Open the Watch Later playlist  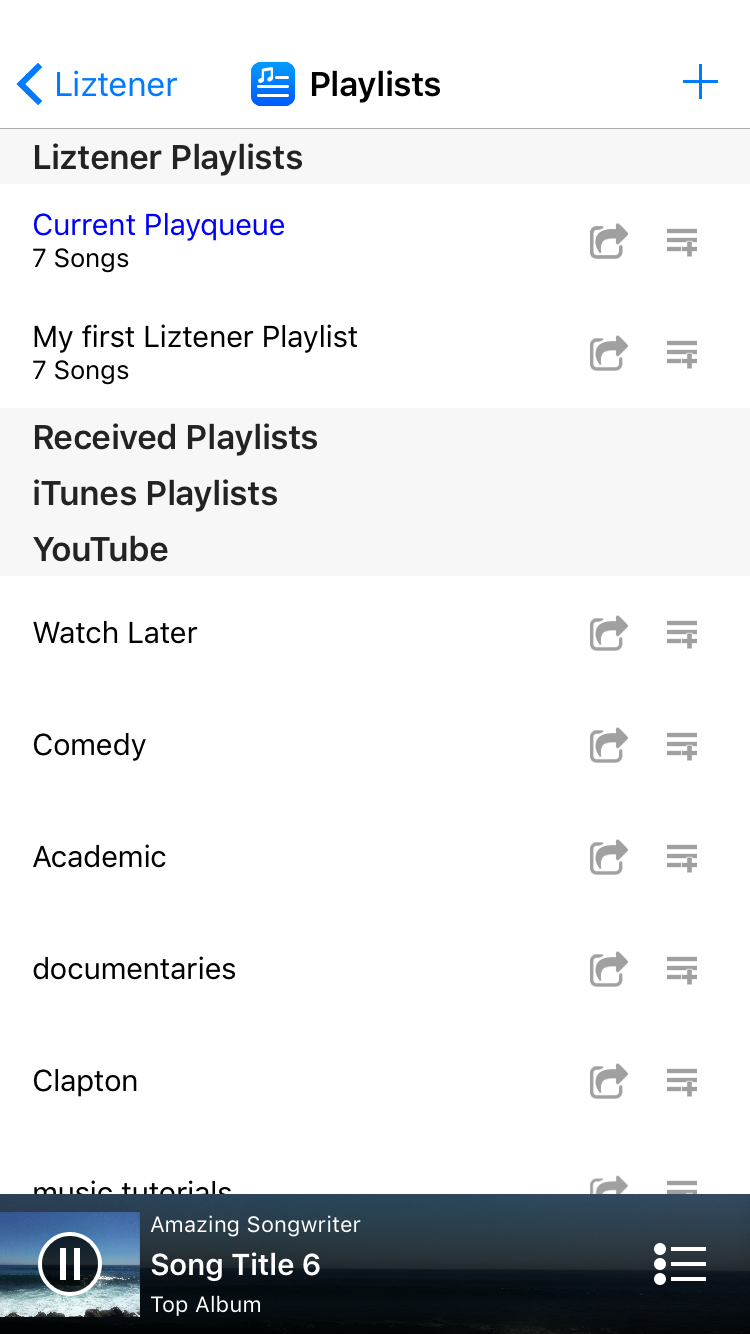[115, 633]
